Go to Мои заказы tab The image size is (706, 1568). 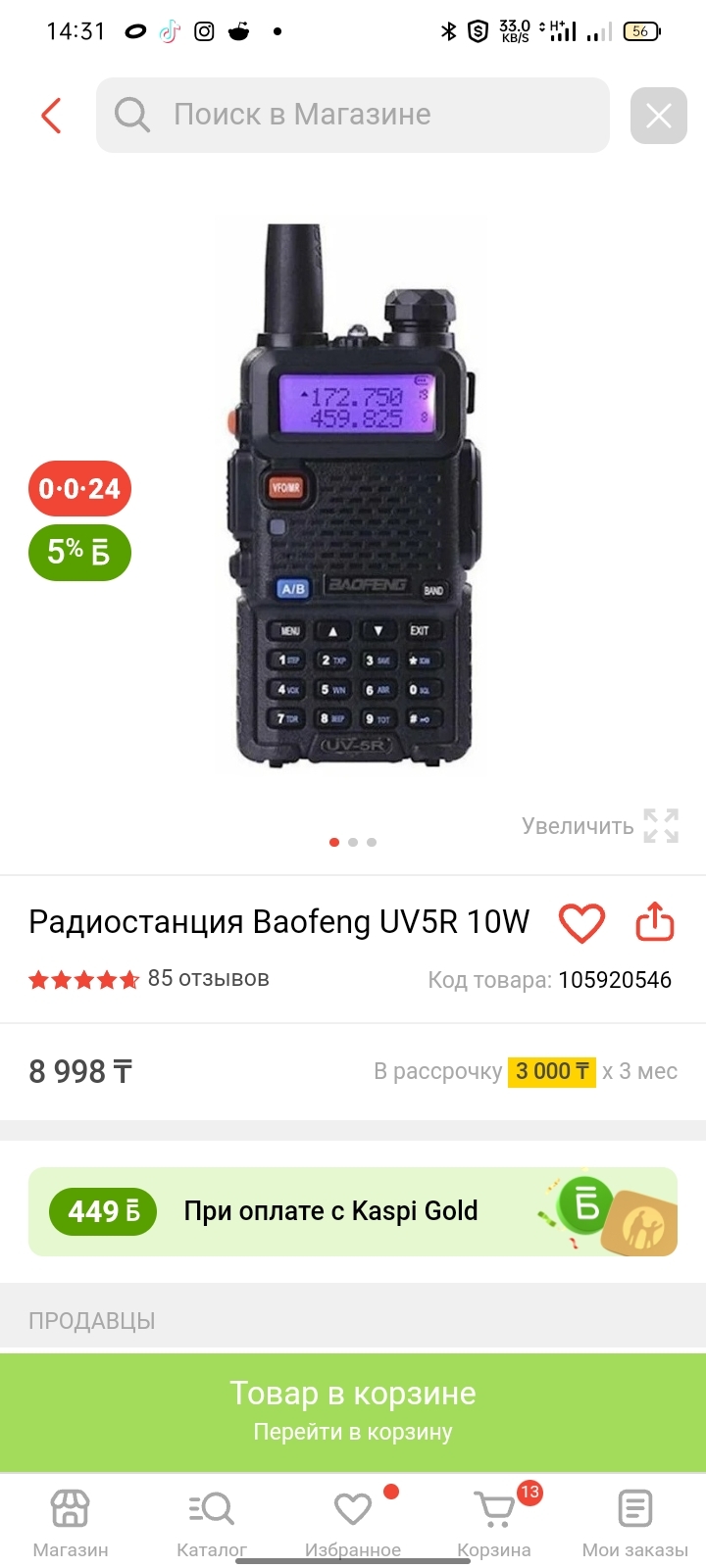coord(635,1522)
